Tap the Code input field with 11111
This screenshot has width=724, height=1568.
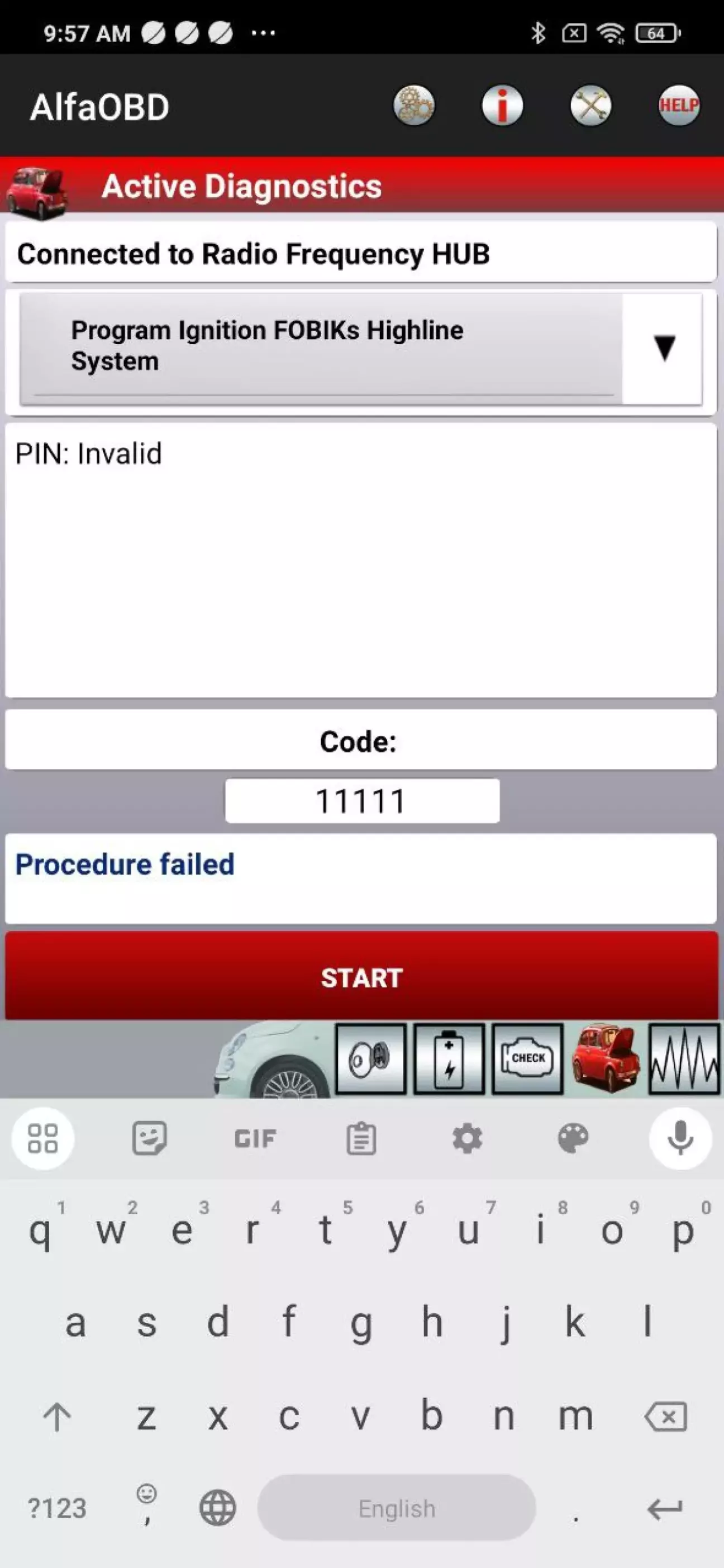pyautogui.click(x=362, y=800)
